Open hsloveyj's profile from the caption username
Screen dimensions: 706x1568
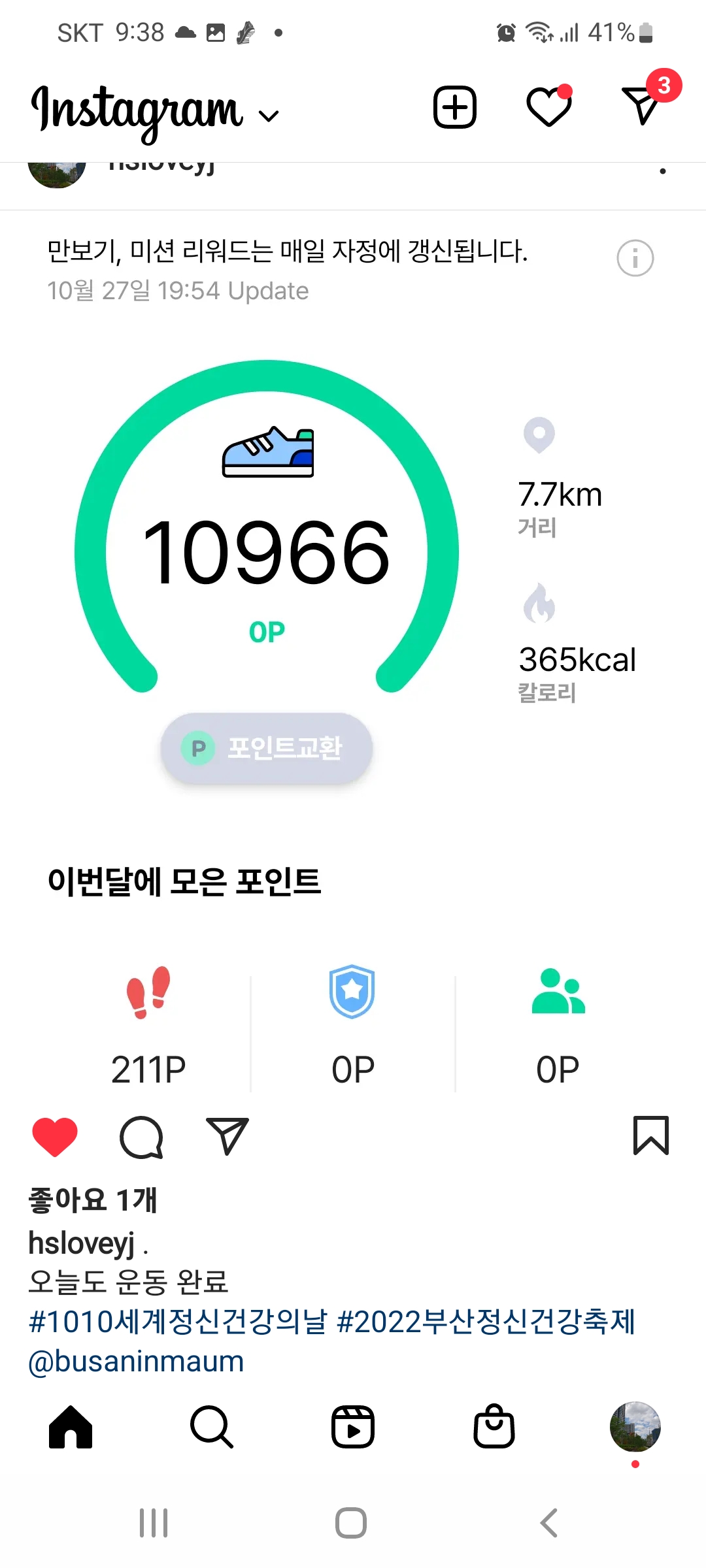point(82,1243)
